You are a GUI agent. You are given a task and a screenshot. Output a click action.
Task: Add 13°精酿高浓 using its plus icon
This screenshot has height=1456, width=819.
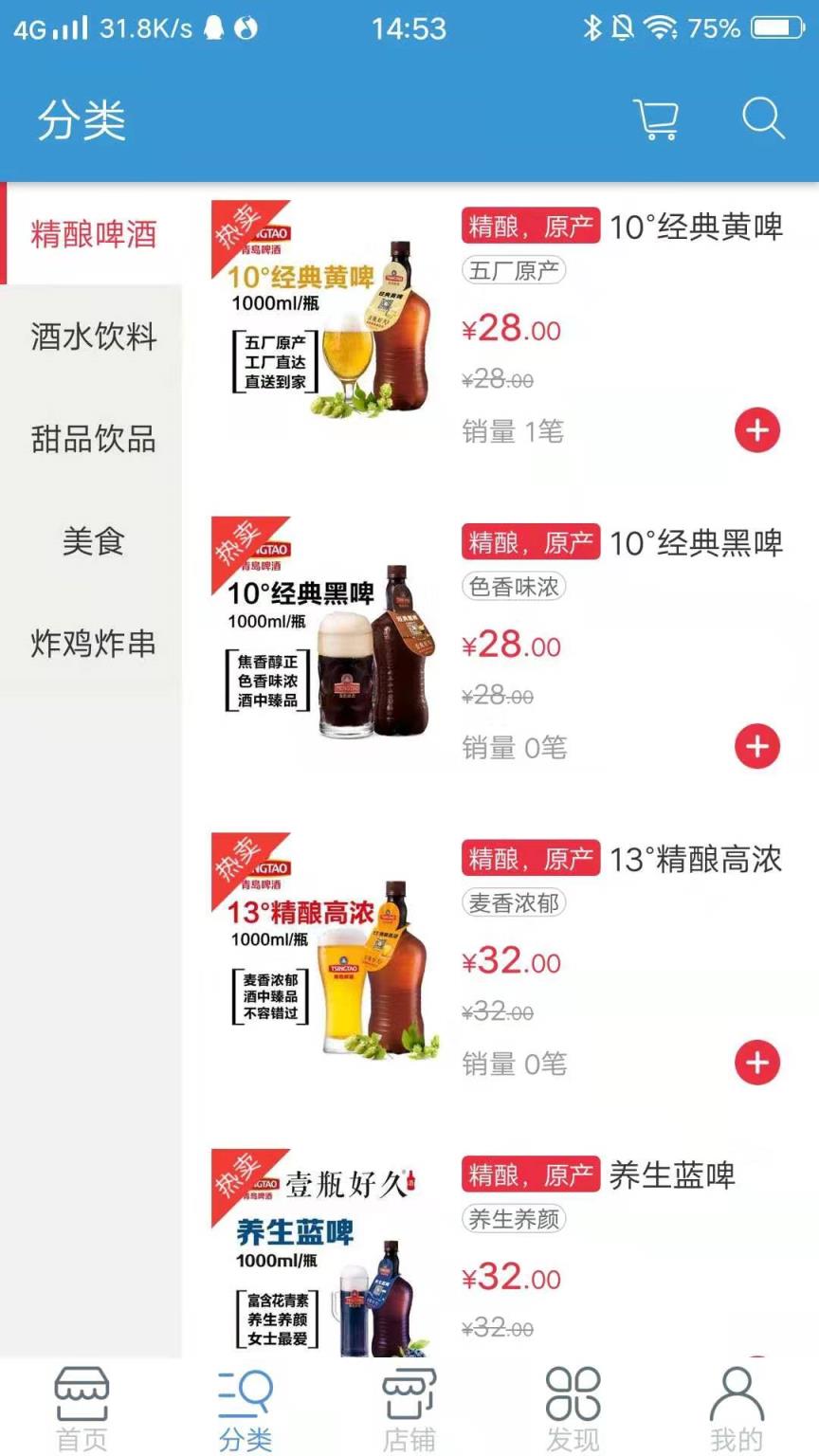757,1063
